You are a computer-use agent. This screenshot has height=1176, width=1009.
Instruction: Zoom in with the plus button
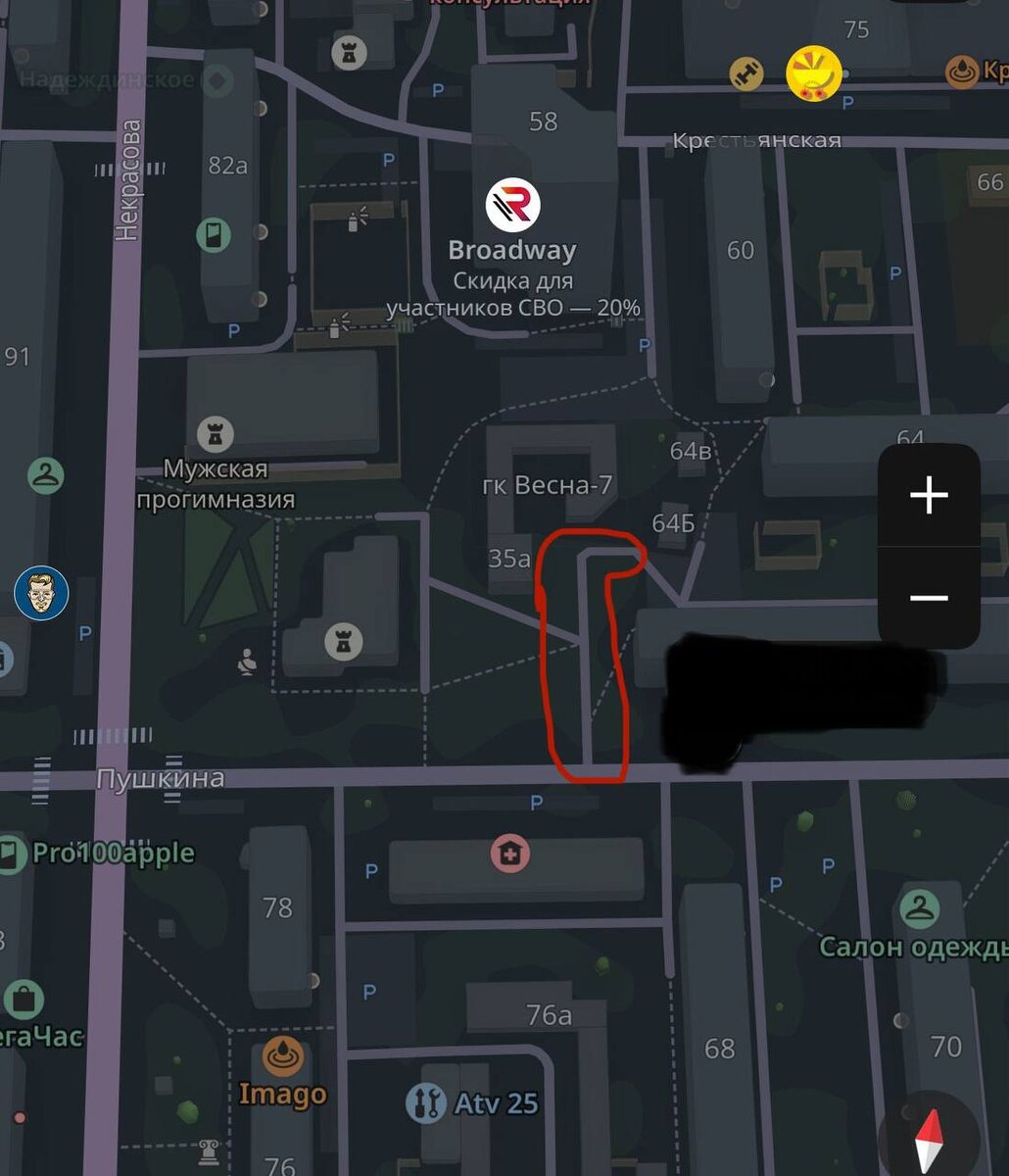point(929,496)
